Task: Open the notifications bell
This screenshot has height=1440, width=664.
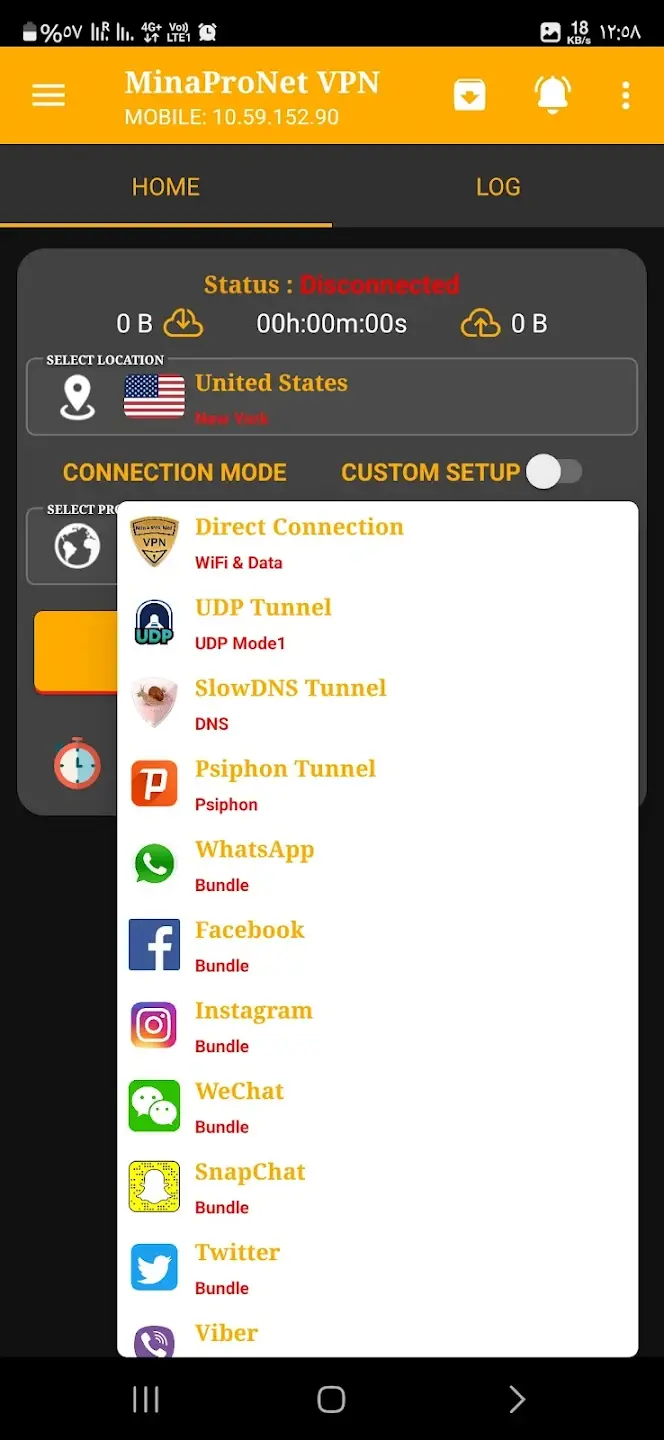Action: click(552, 95)
